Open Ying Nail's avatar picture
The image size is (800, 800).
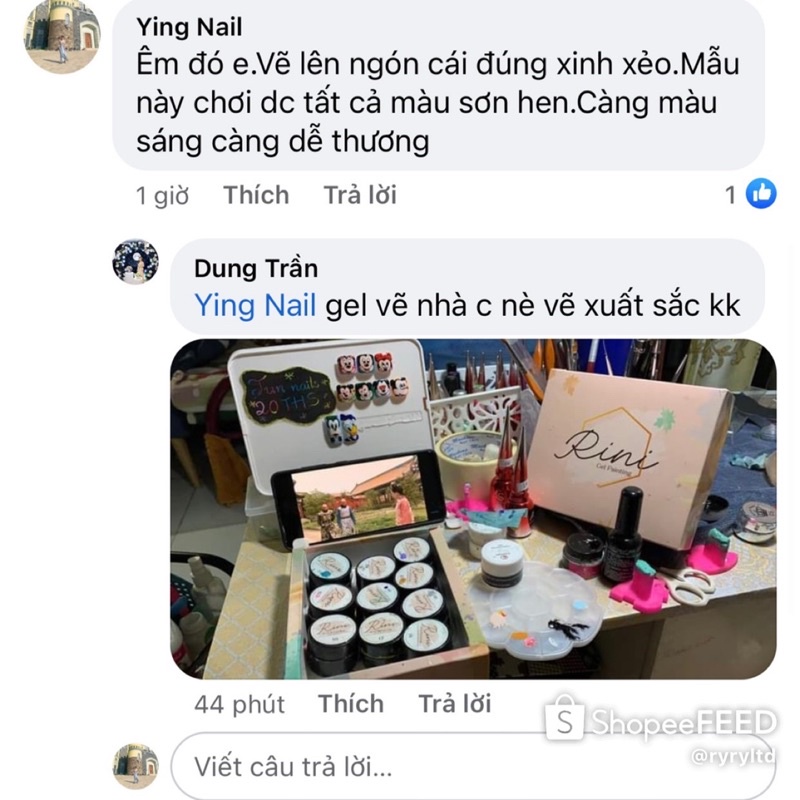pyautogui.click(x=62, y=35)
